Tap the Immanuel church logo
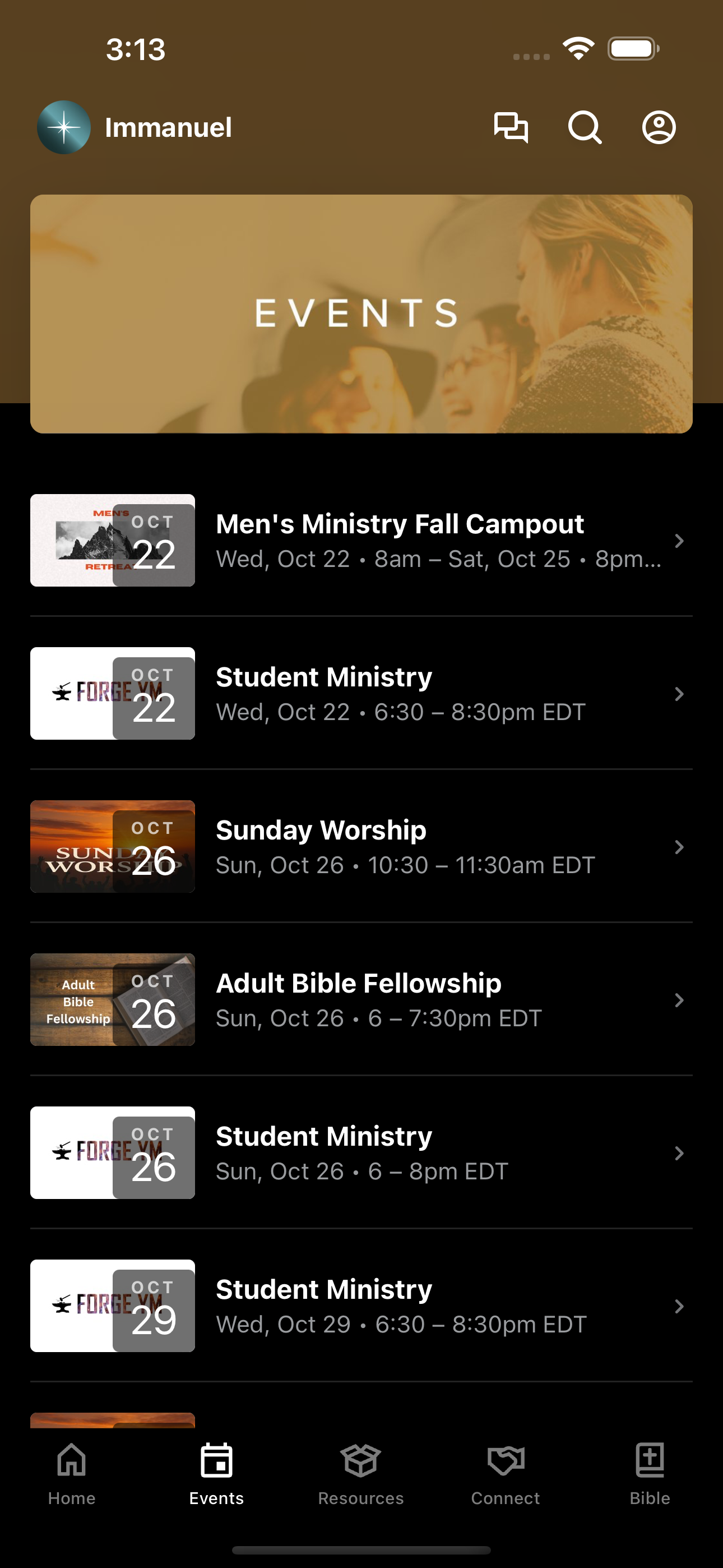This screenshot has height=1568, width=723. point(64,127)
